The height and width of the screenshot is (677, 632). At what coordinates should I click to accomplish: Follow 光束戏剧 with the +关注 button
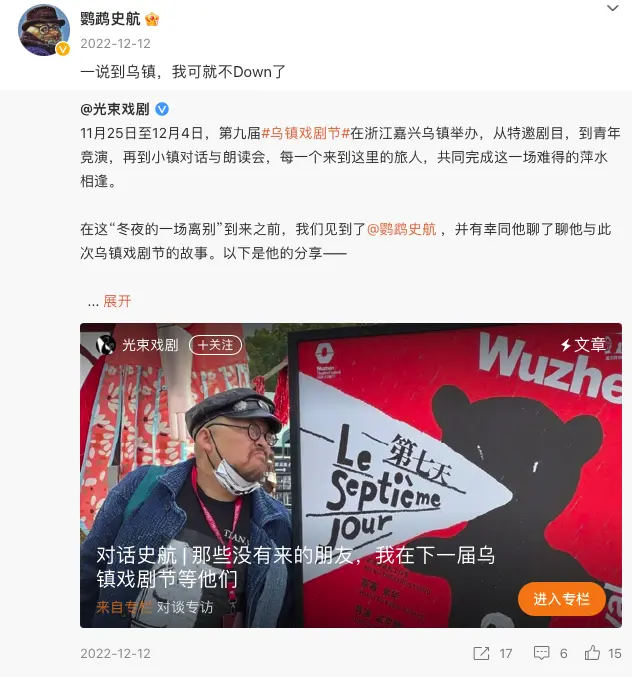(x=215, y=344)
